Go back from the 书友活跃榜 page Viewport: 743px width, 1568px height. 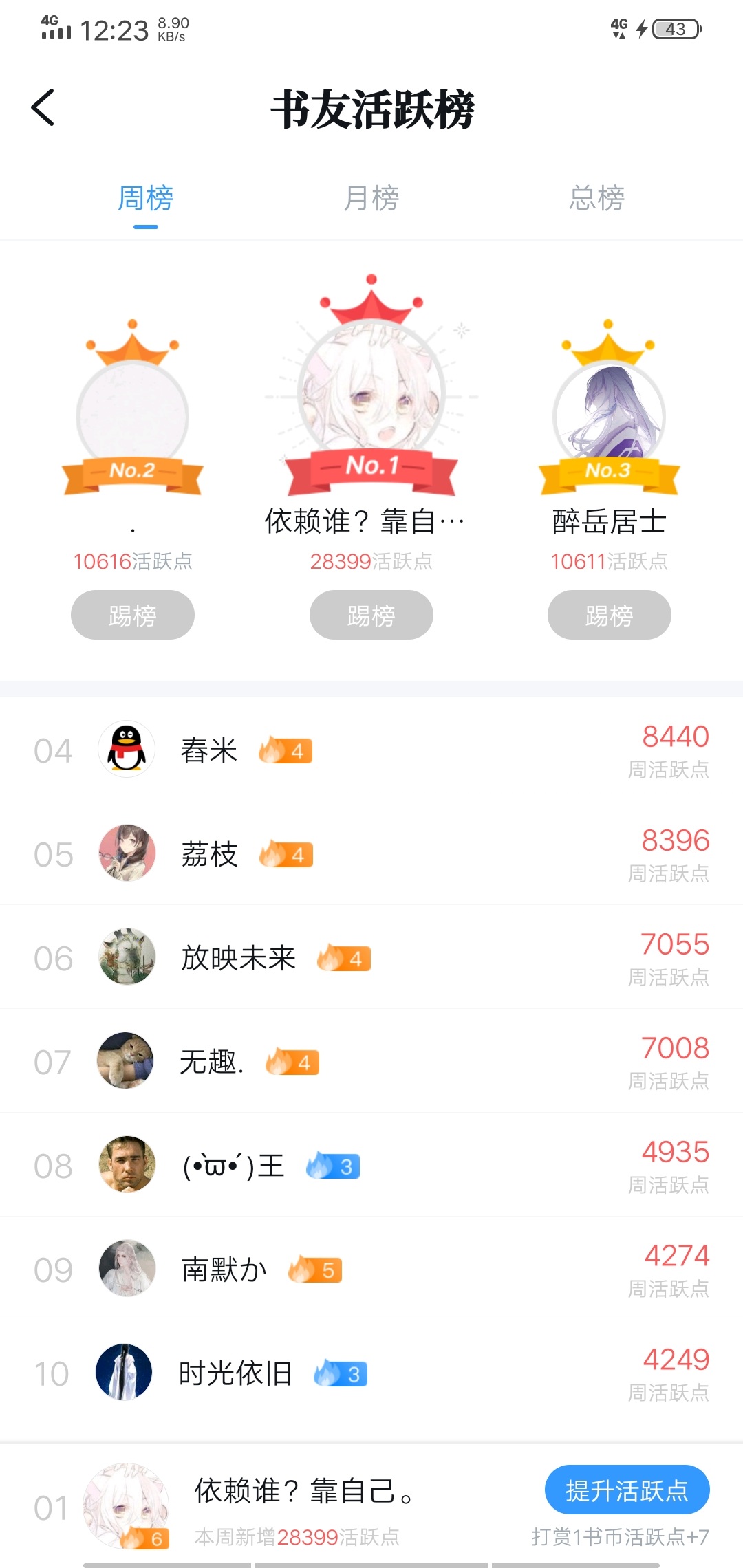[x=43, y=108]
